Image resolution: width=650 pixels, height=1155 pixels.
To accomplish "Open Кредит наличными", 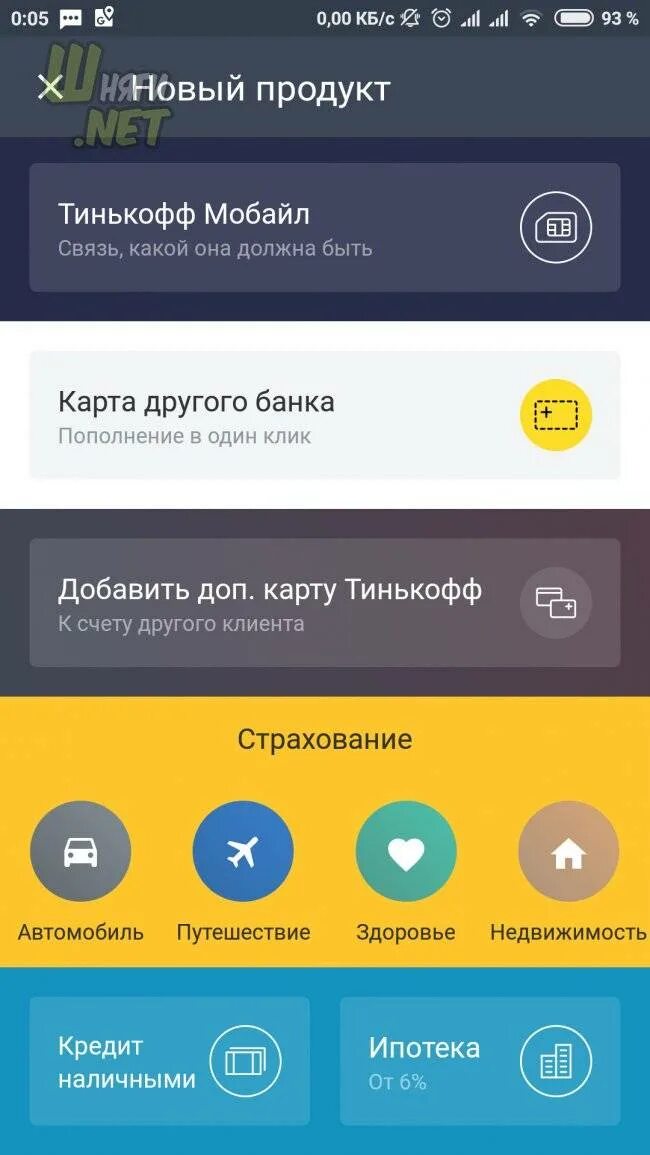I will pos(169,1061).
